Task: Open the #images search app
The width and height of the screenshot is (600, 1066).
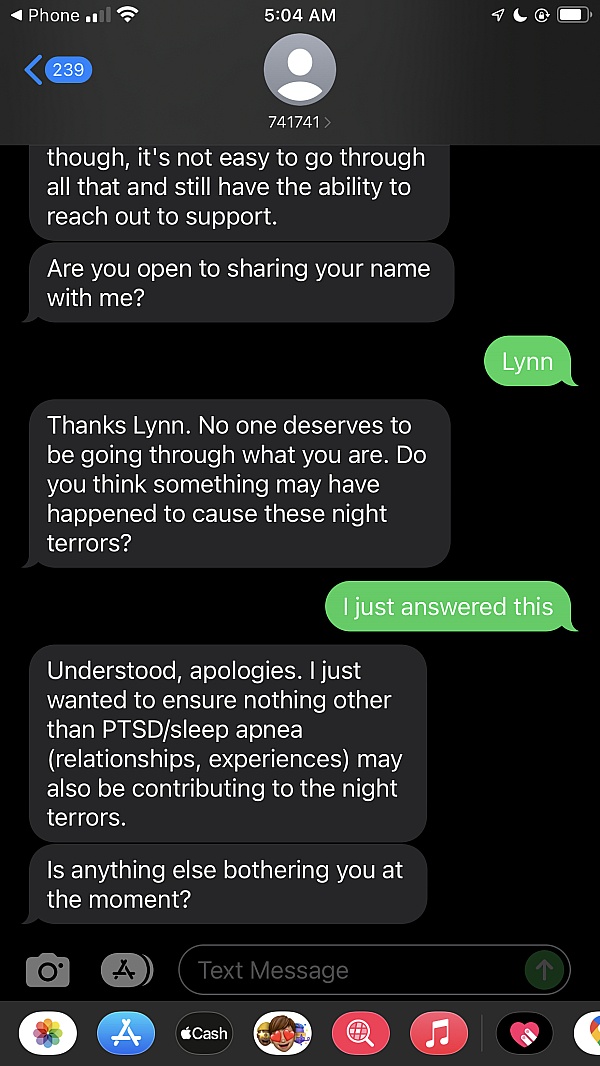Action: (361, 1033)
